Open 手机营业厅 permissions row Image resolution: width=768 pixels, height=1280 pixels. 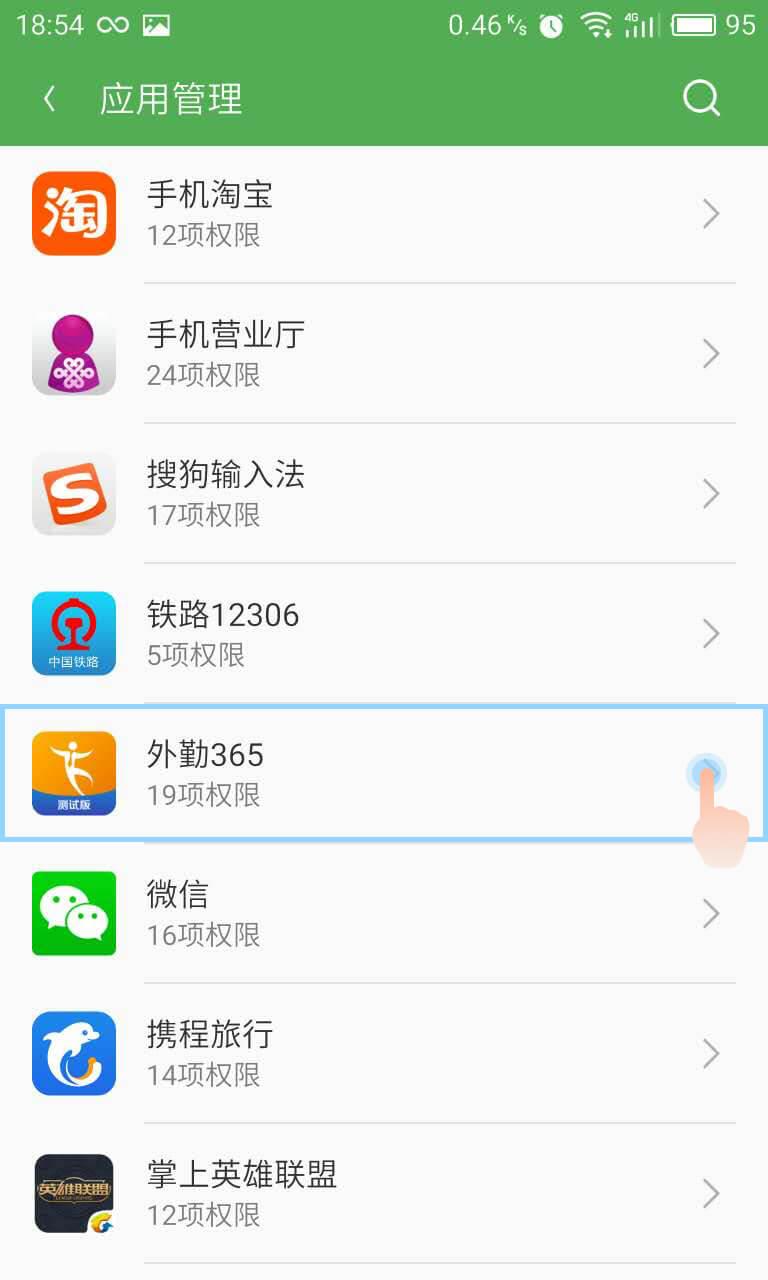(384, 354)
